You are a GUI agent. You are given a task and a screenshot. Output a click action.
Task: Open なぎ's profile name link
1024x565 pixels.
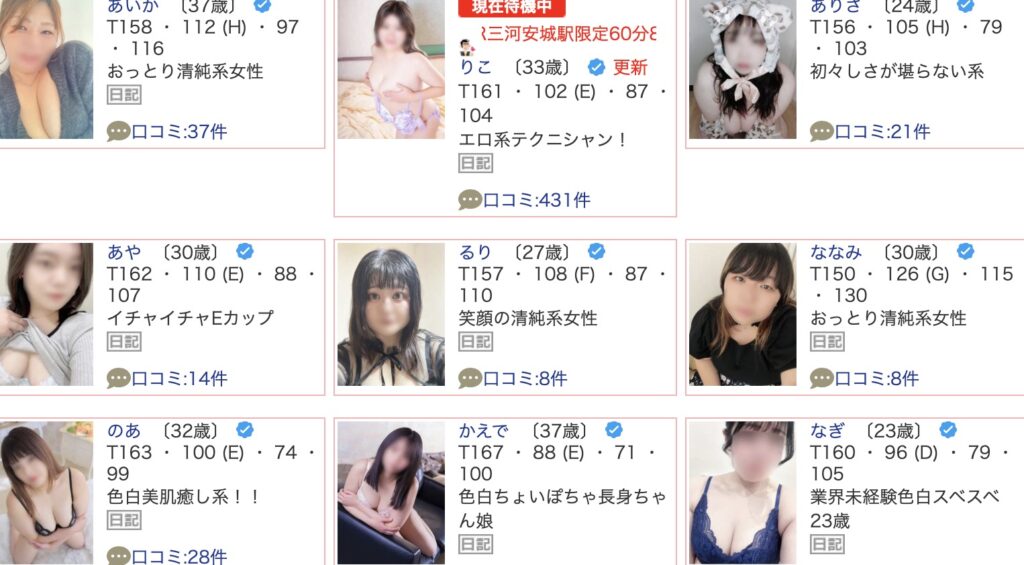click(827, 430)
